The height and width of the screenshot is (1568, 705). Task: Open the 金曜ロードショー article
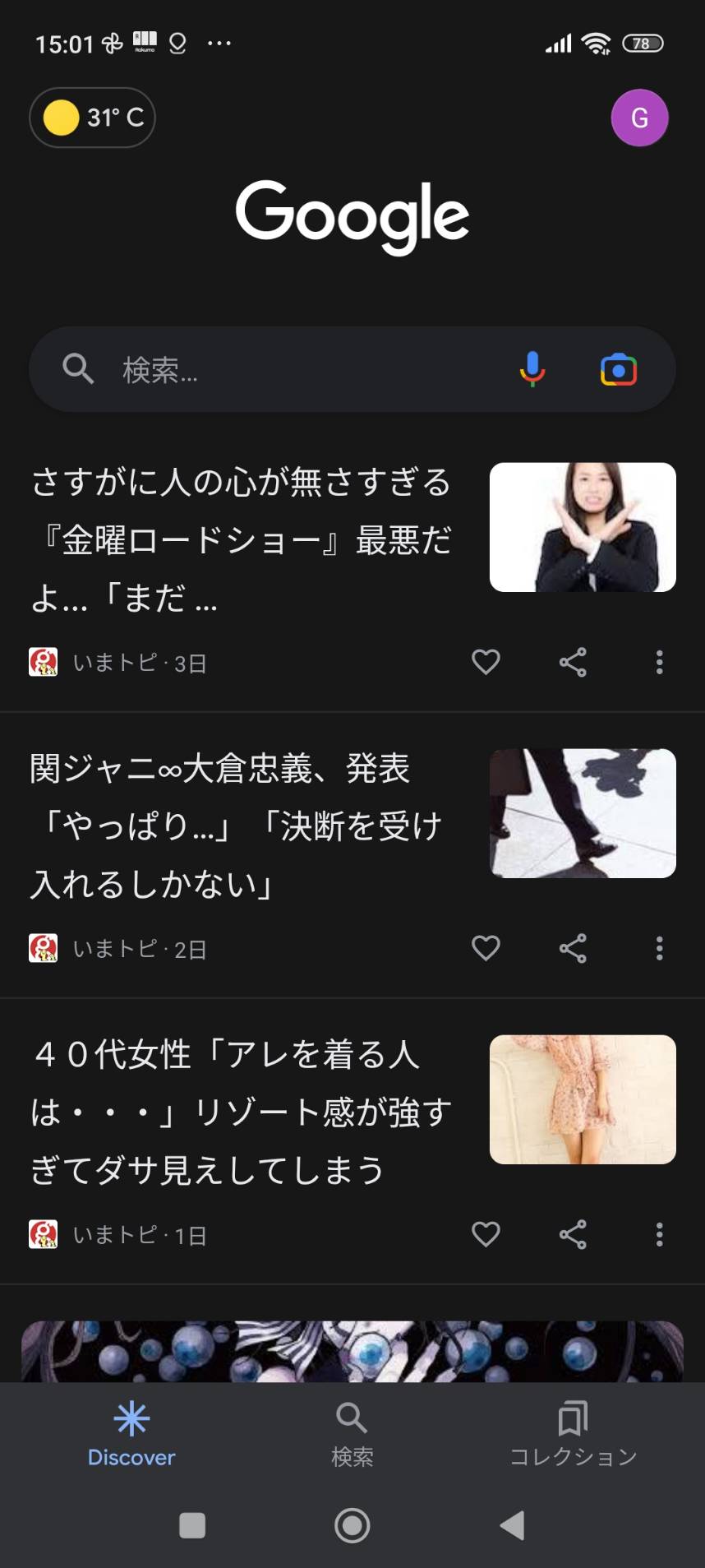[242, 539]
